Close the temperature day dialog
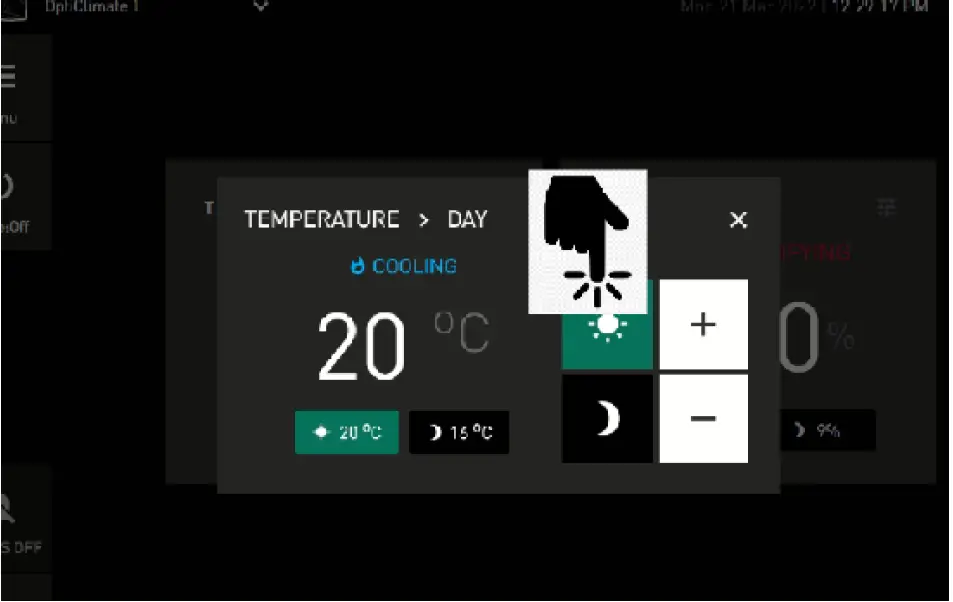This screenshot has height=602, width=953. coord(738,220)
